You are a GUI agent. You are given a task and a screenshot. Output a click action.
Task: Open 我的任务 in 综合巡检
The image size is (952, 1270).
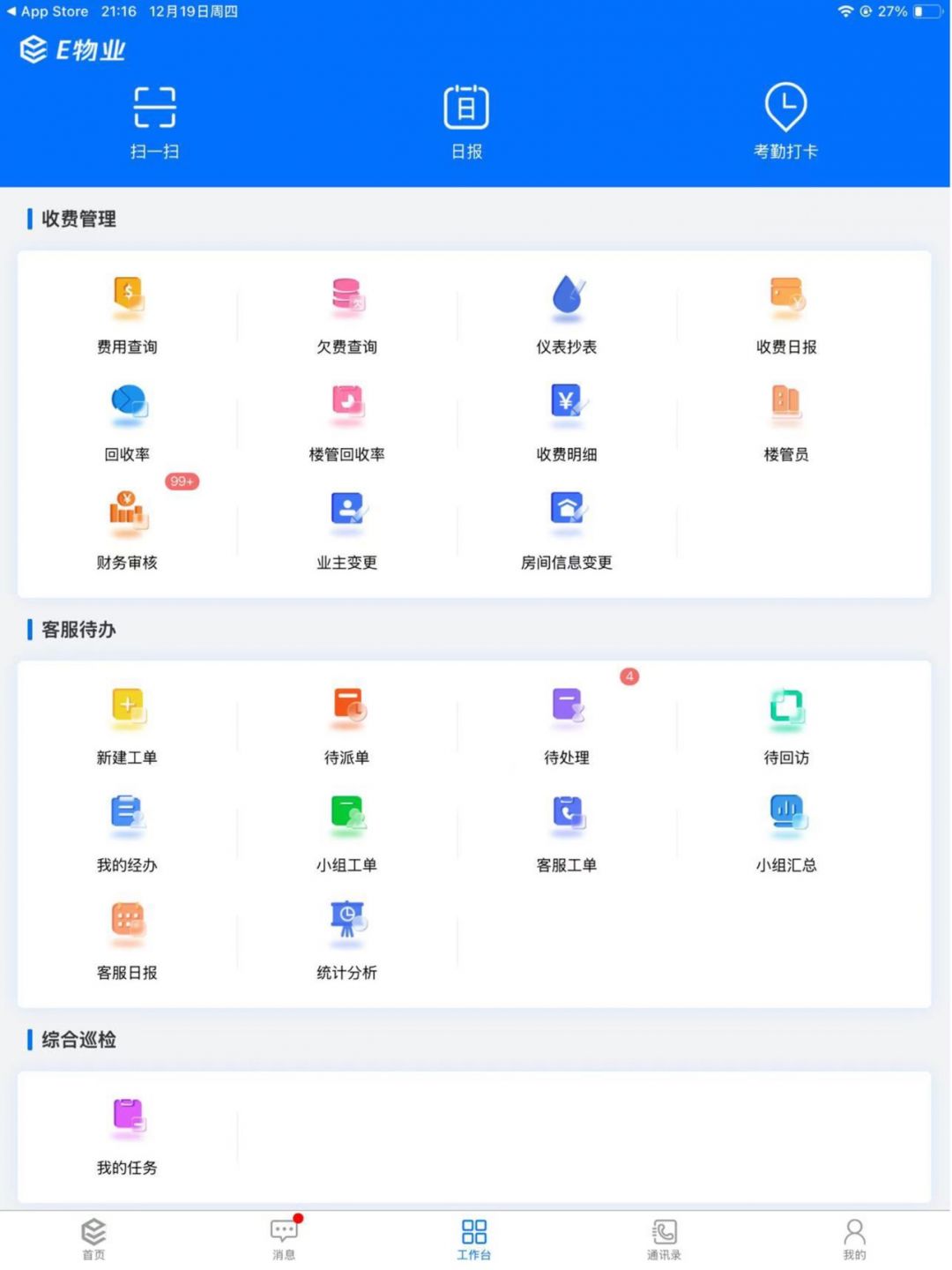pos(128,1135)
